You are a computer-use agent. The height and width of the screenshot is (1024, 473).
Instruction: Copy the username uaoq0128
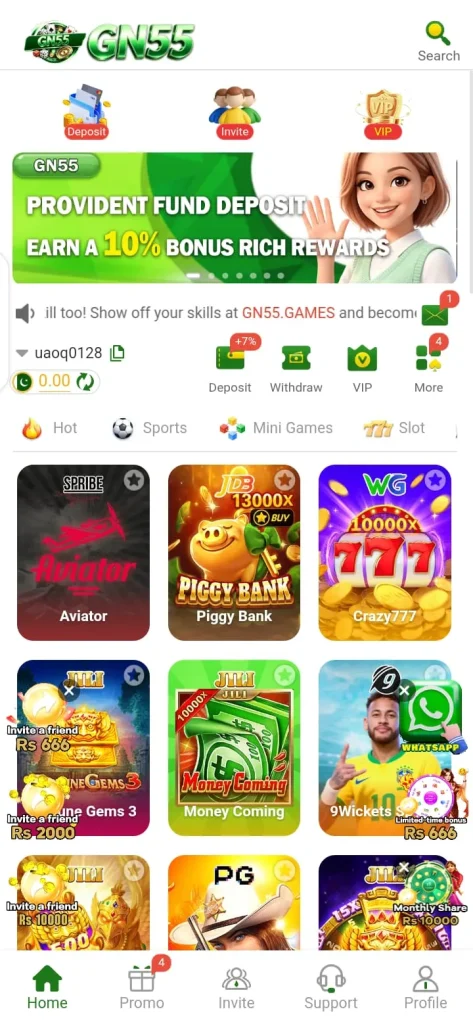118,353
